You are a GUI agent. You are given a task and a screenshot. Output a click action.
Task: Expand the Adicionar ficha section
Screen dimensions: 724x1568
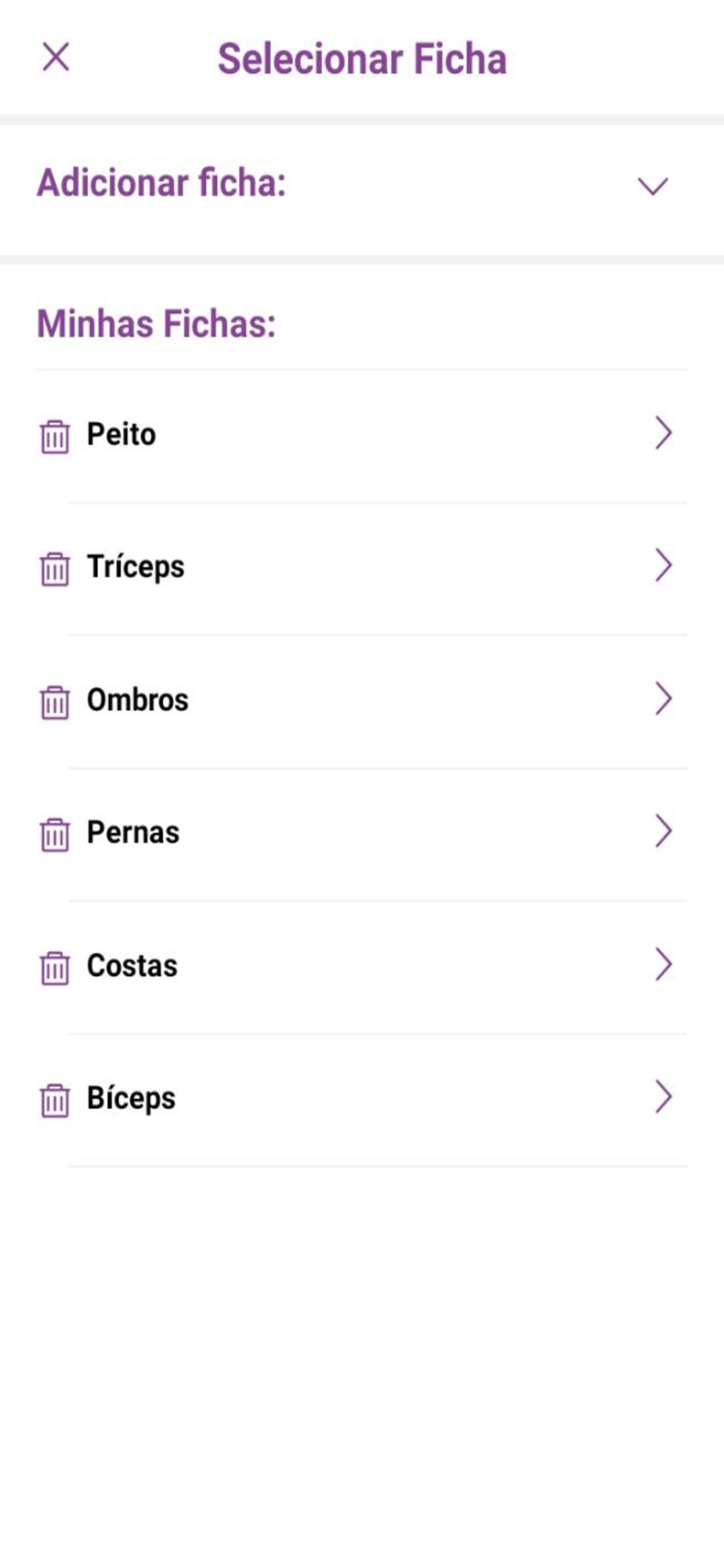pyautogui.click(x=652, y=186)
